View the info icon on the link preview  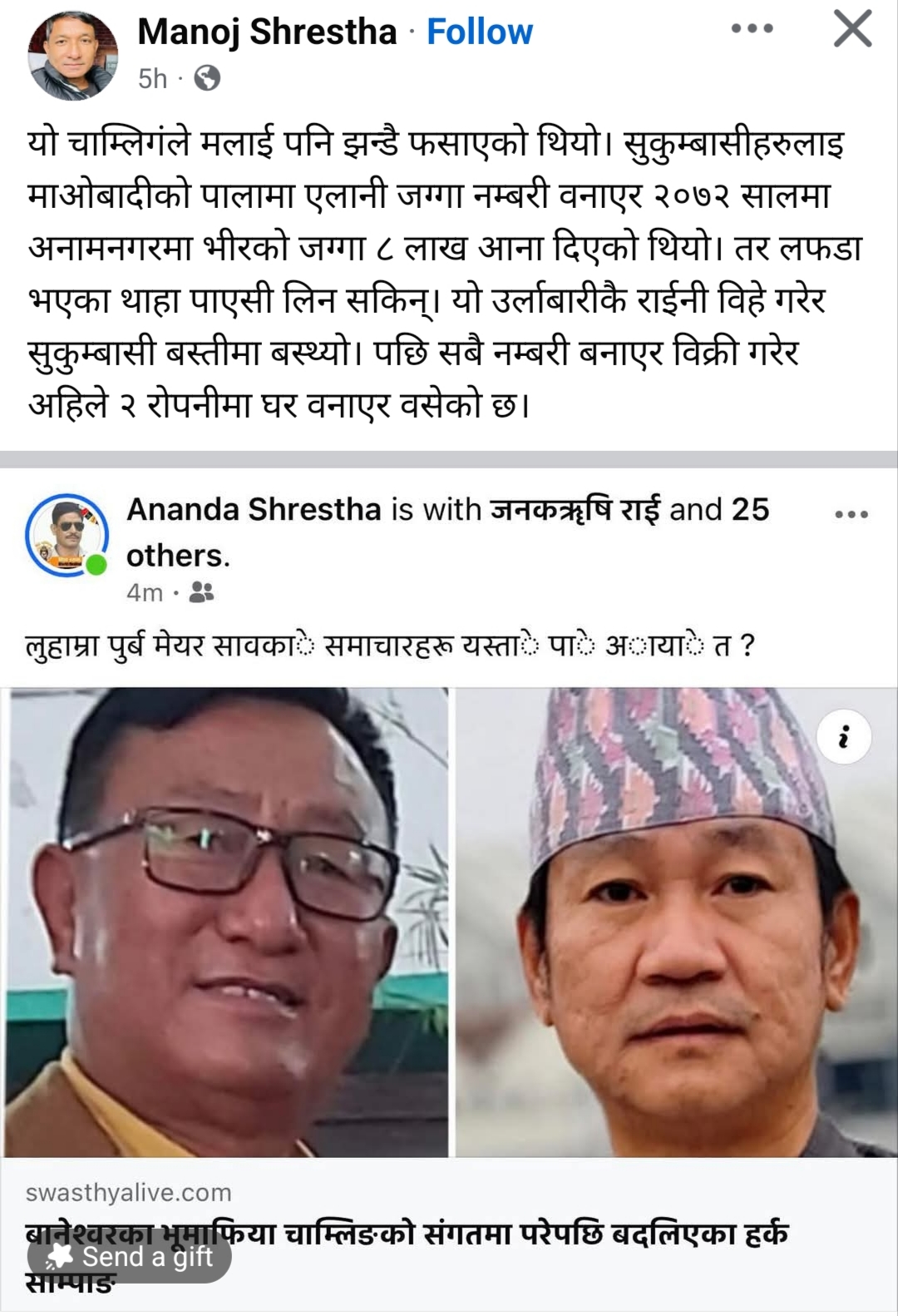844,737
